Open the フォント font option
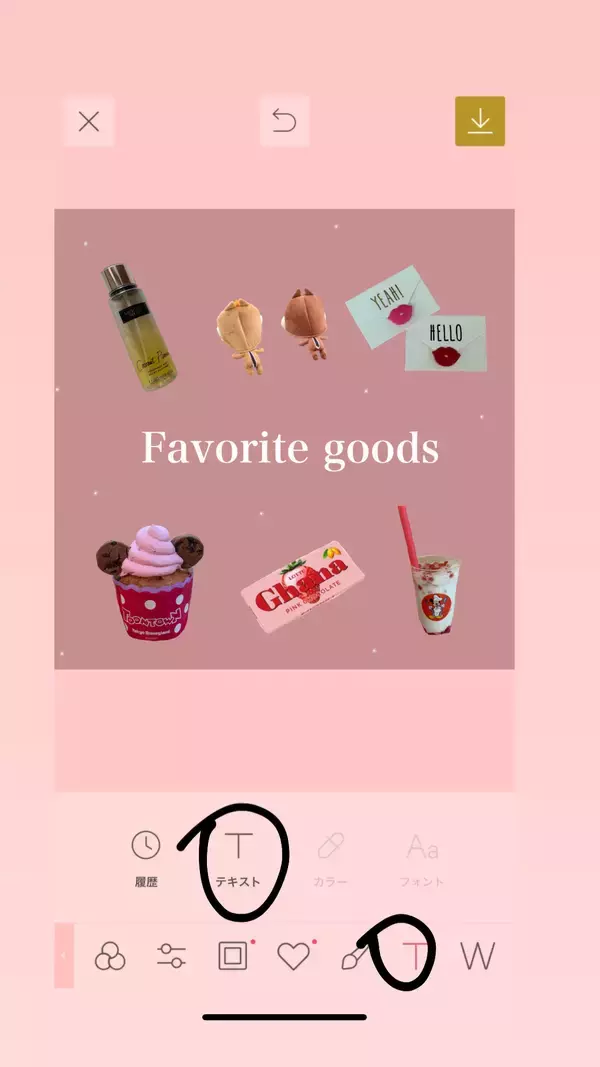 click(423, 858)
